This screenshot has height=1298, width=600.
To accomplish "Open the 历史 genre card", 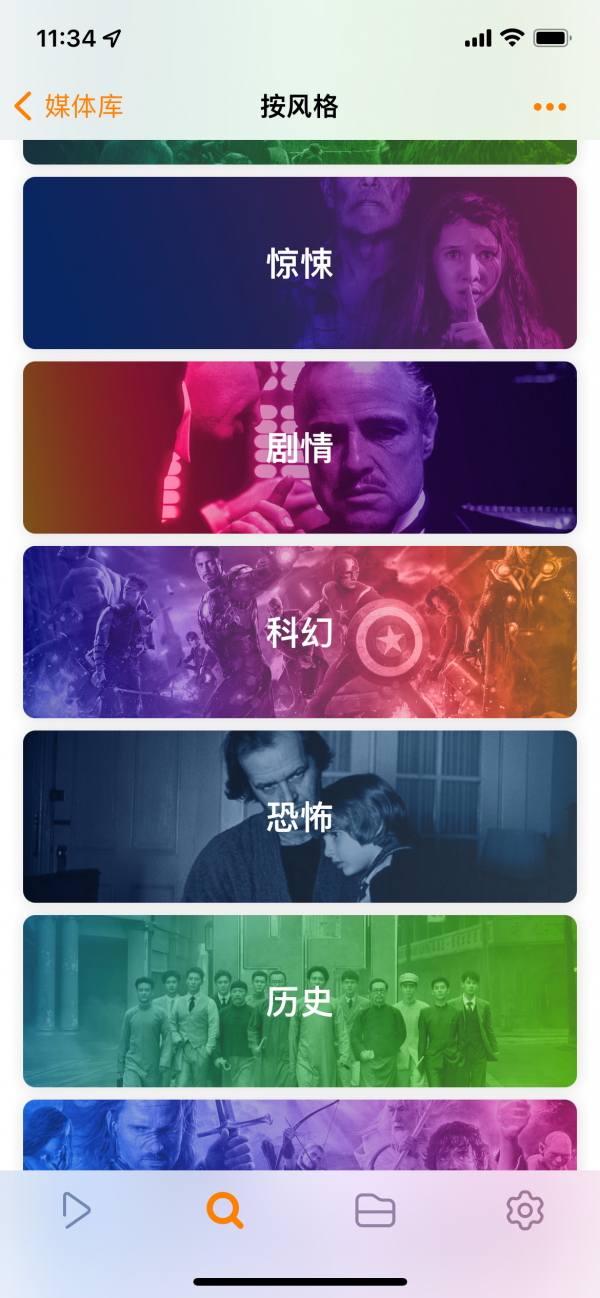I will point(300,1001).
